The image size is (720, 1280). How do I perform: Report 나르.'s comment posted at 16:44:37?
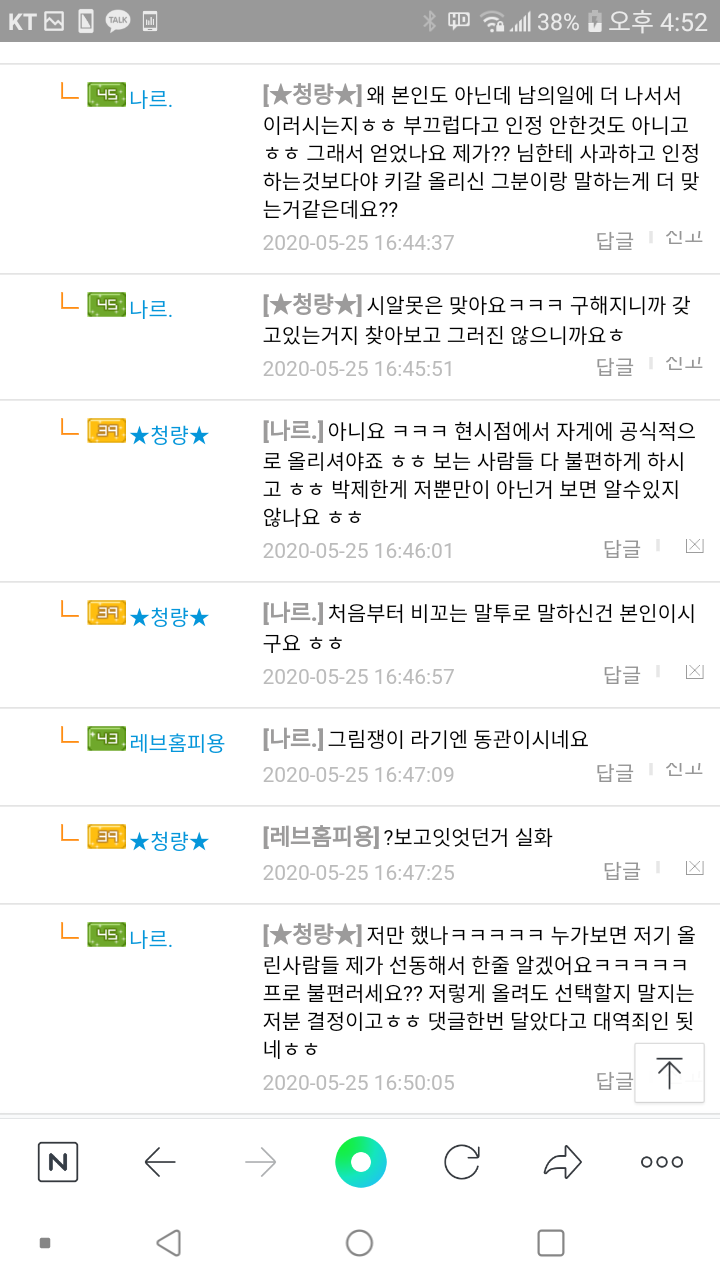point(684,237)
